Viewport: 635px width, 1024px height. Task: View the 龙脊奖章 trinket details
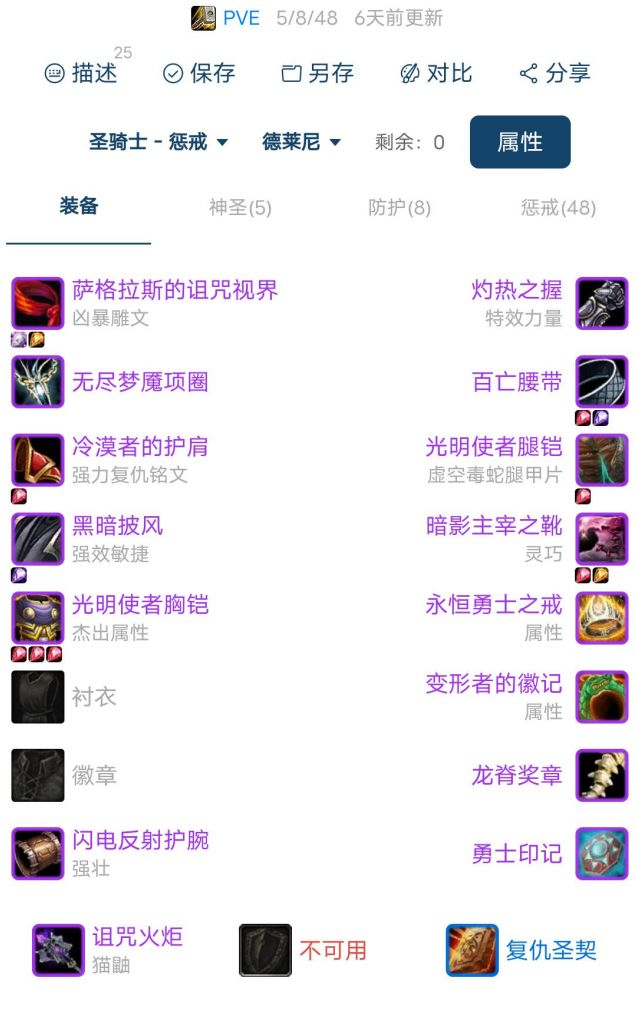click(517, 775)
